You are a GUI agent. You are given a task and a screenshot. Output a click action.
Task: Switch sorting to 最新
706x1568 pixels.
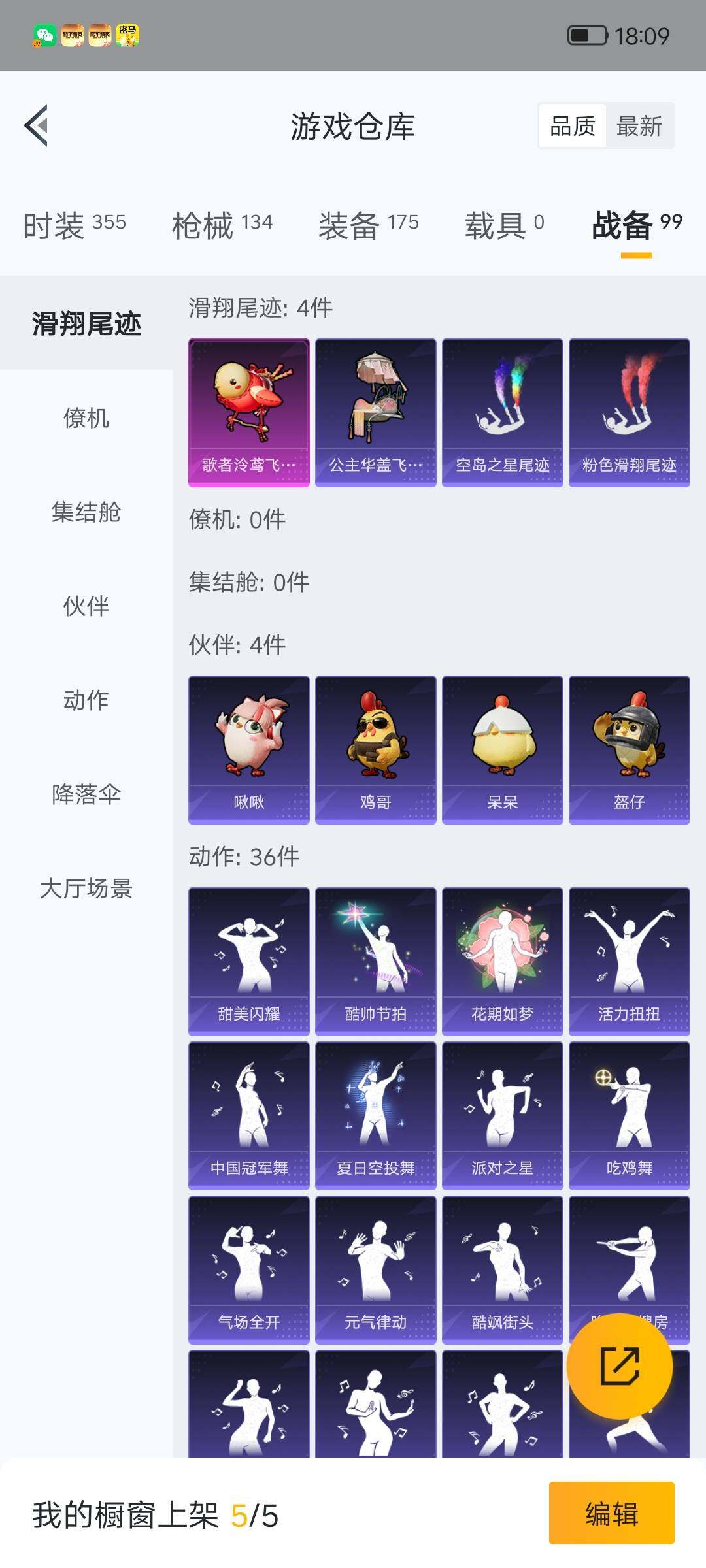[639, 125]
